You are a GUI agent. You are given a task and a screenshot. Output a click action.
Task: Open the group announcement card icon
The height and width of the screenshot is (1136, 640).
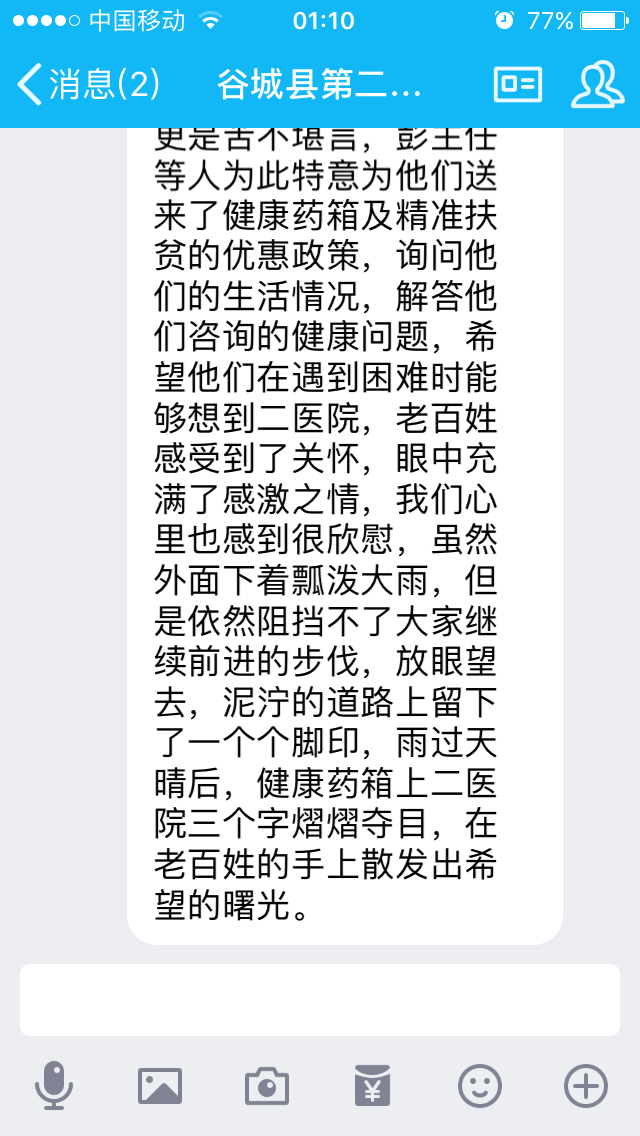(518, 84)
